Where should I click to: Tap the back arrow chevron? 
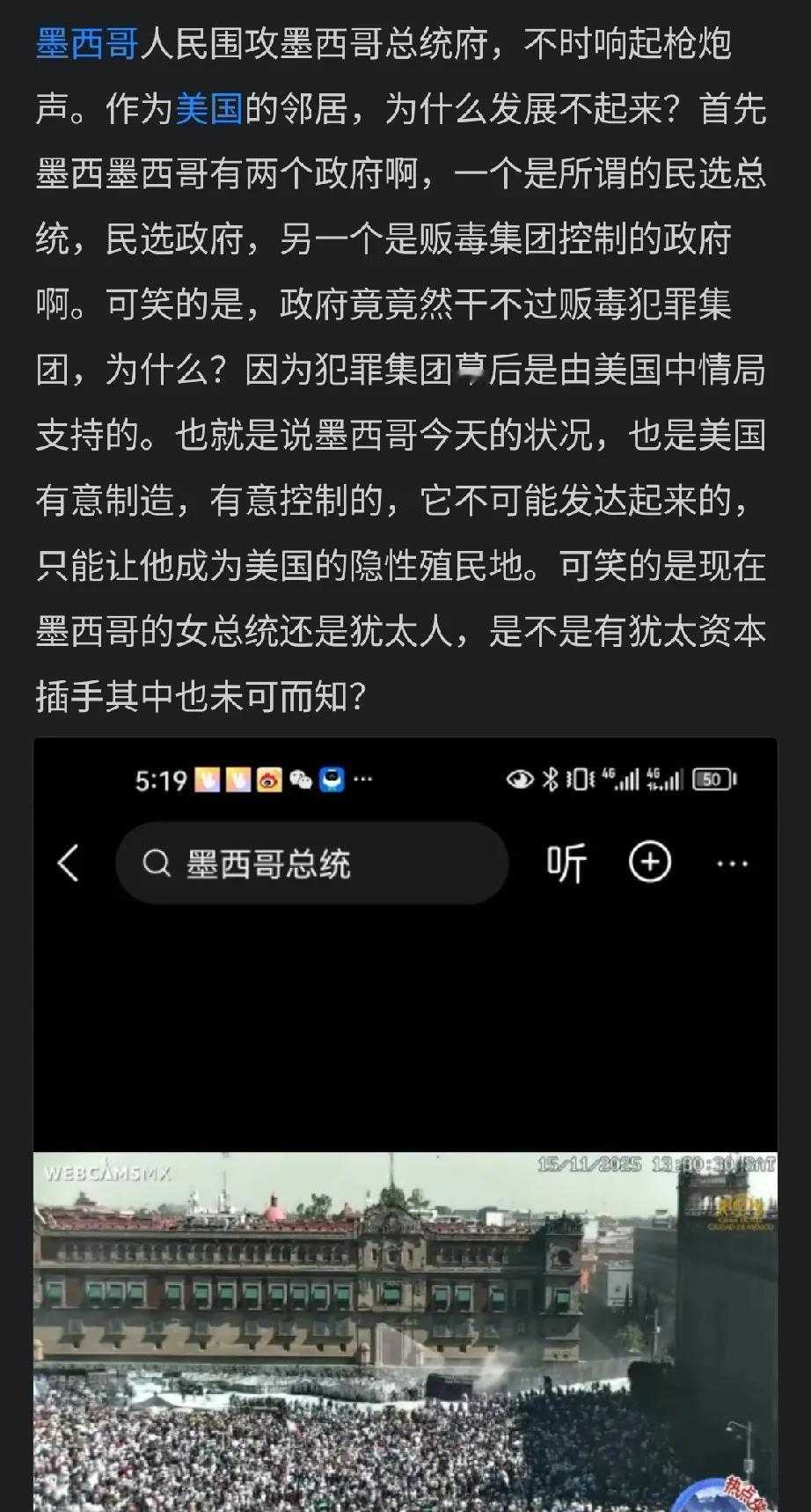pyautogui.click(x=67, y=863)
